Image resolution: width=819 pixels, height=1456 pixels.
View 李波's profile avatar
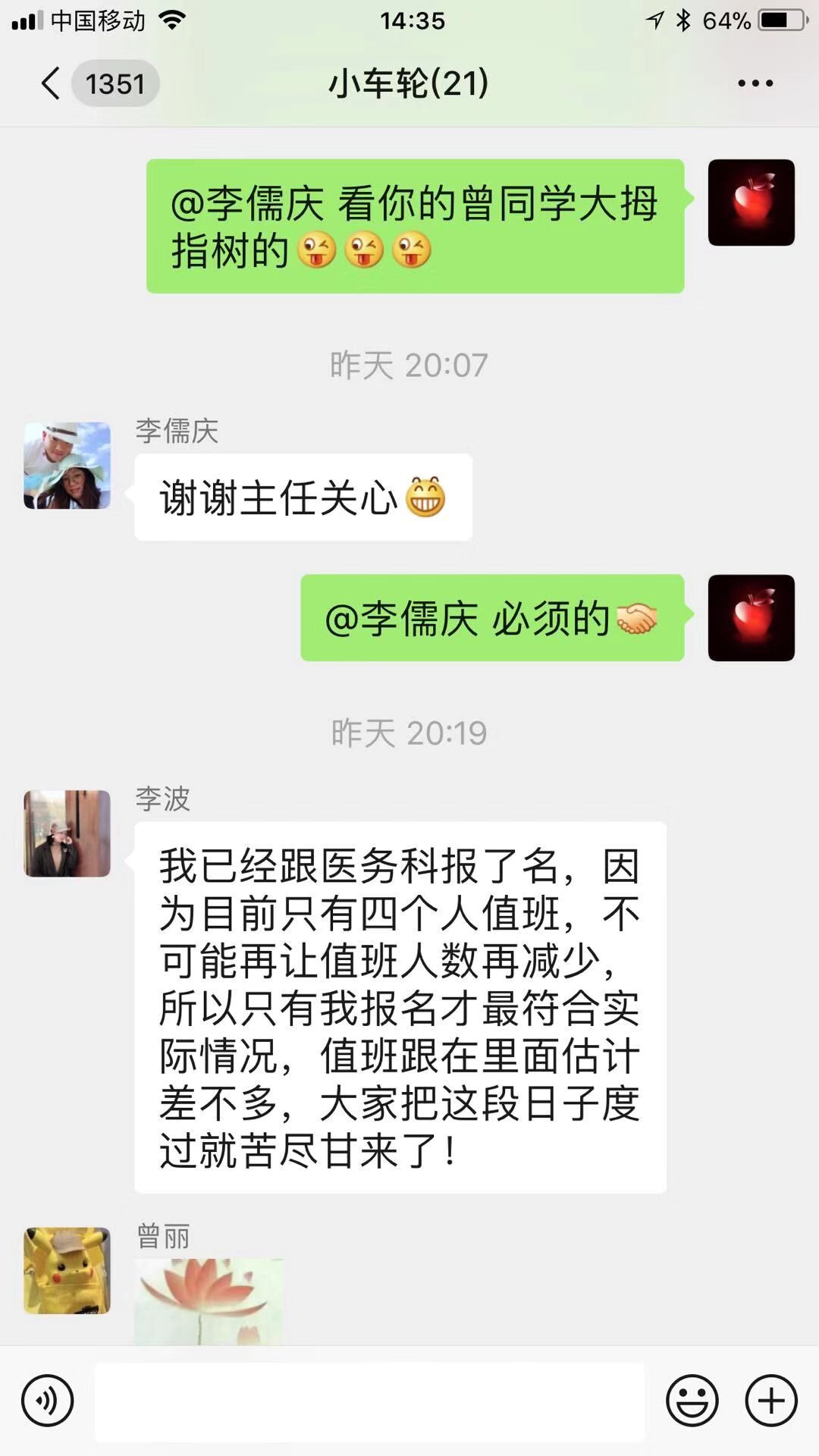coord(67,833)
